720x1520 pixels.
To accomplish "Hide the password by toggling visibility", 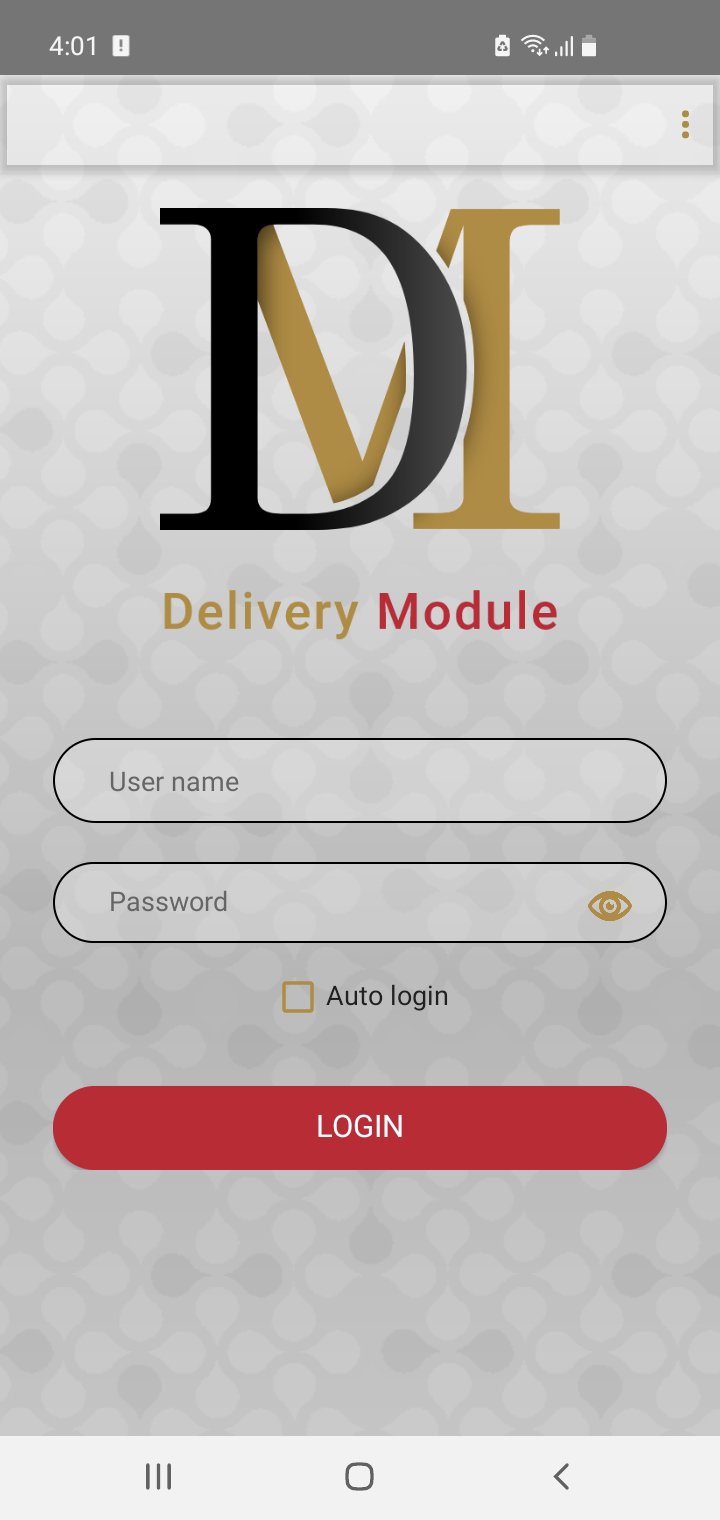I will (x=610, y=902).
